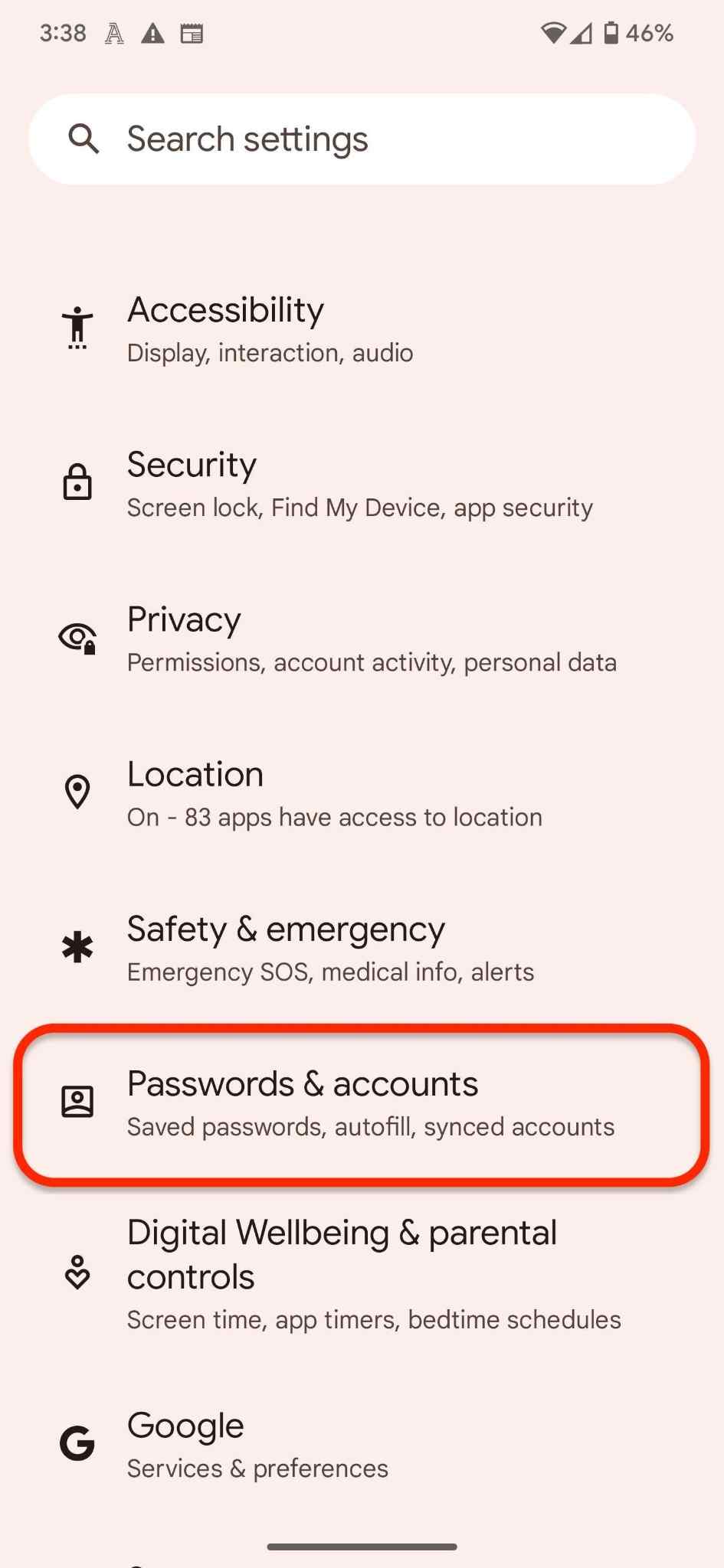This screenshot has width=724, height=1568.
Task: Open Safety & emergency
Action: pos(362,948)
